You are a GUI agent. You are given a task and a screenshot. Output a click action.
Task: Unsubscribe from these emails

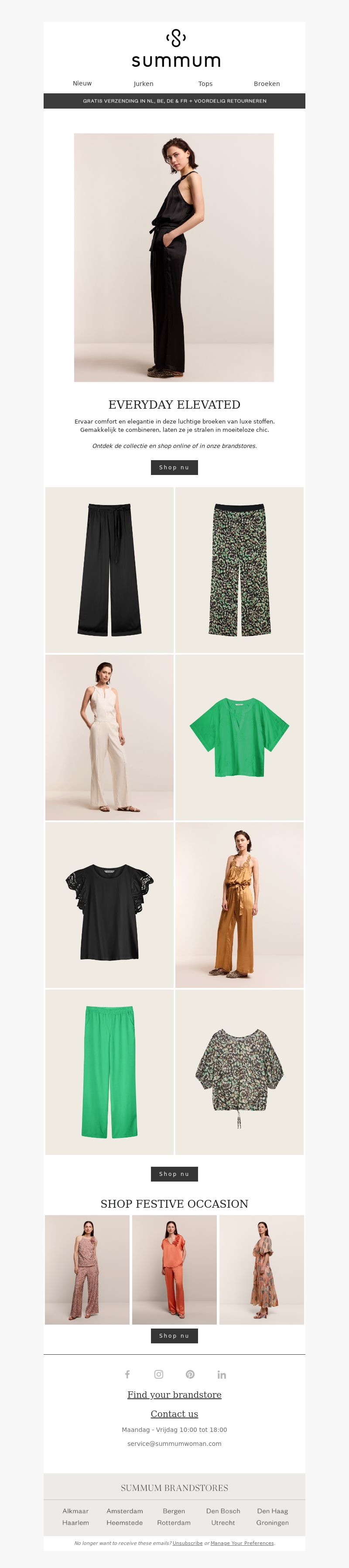(188, 1543)
